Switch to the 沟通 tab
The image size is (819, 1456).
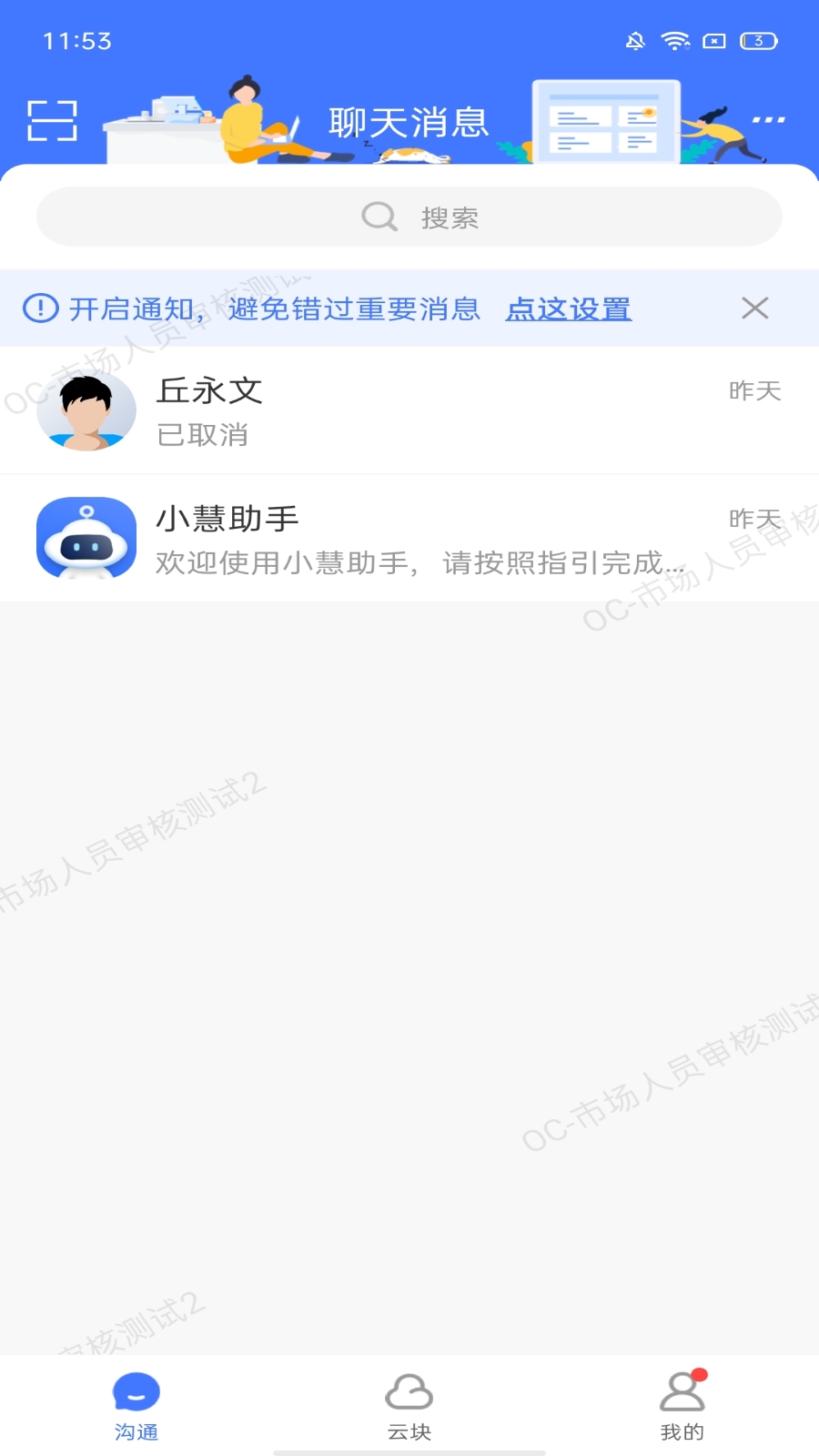(x=136, y=1406)
